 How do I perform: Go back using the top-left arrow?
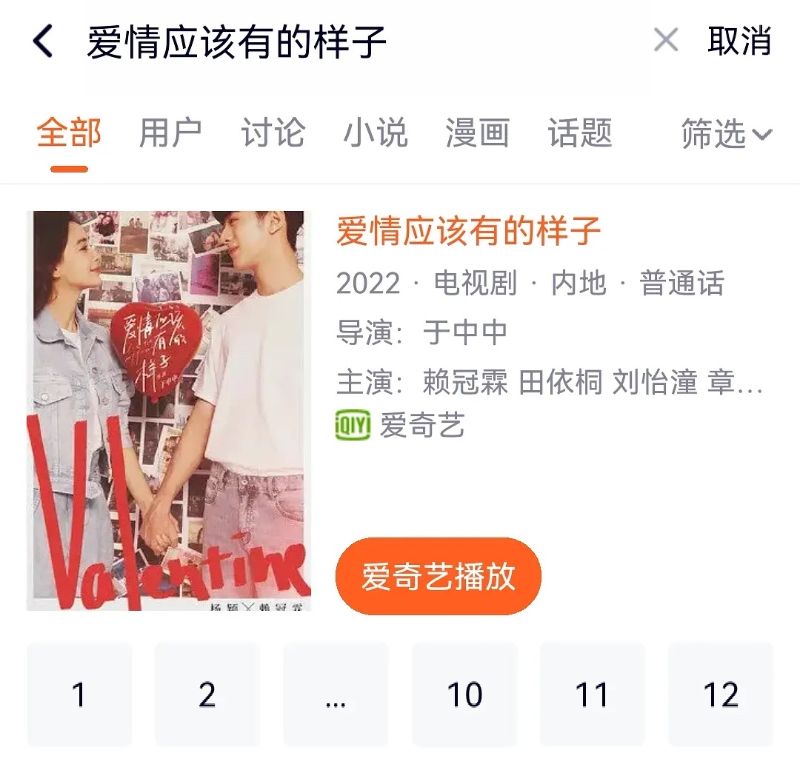click(x=43, y=42)
